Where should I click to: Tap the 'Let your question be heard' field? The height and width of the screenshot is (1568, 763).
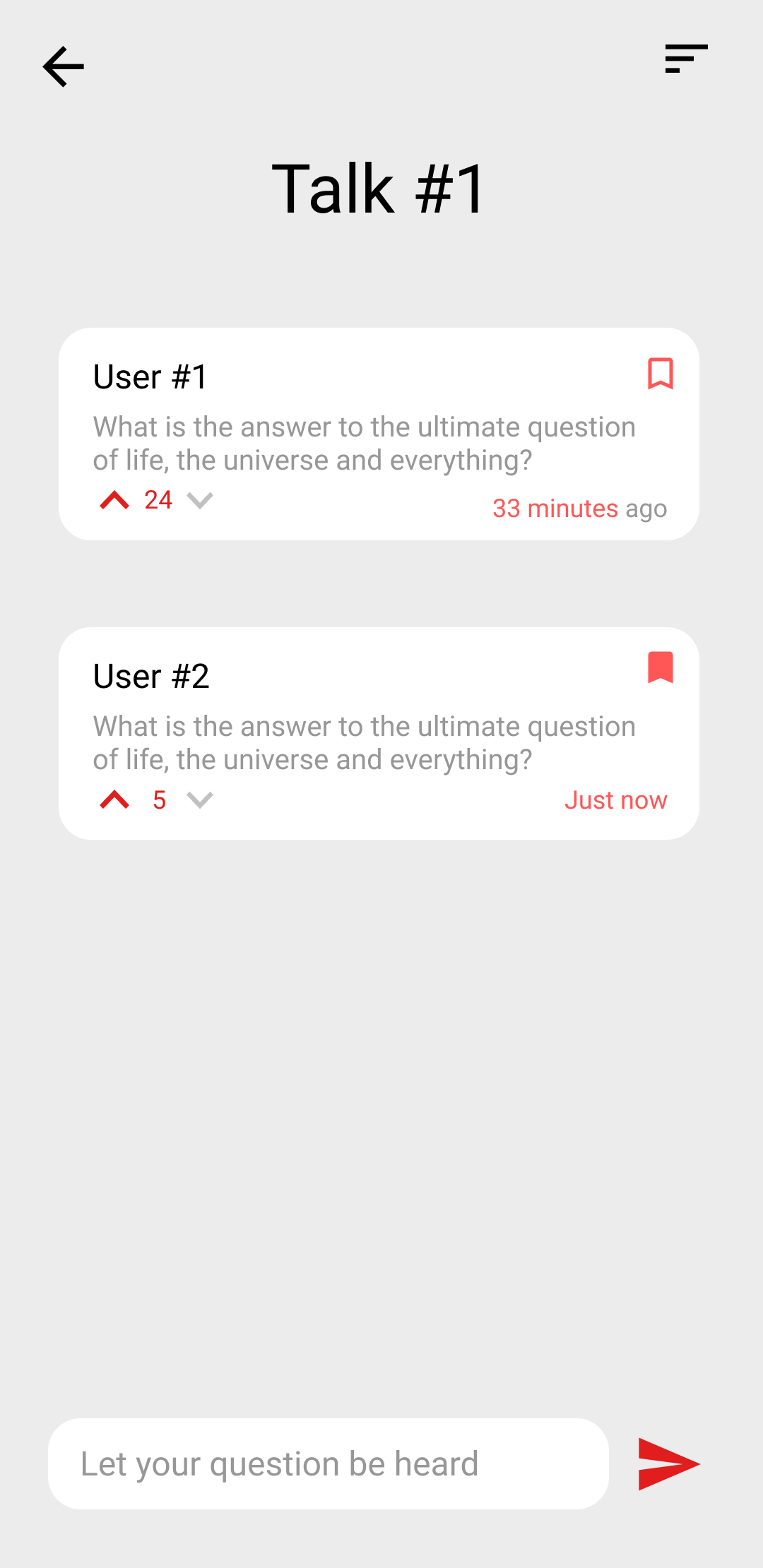329,1463
